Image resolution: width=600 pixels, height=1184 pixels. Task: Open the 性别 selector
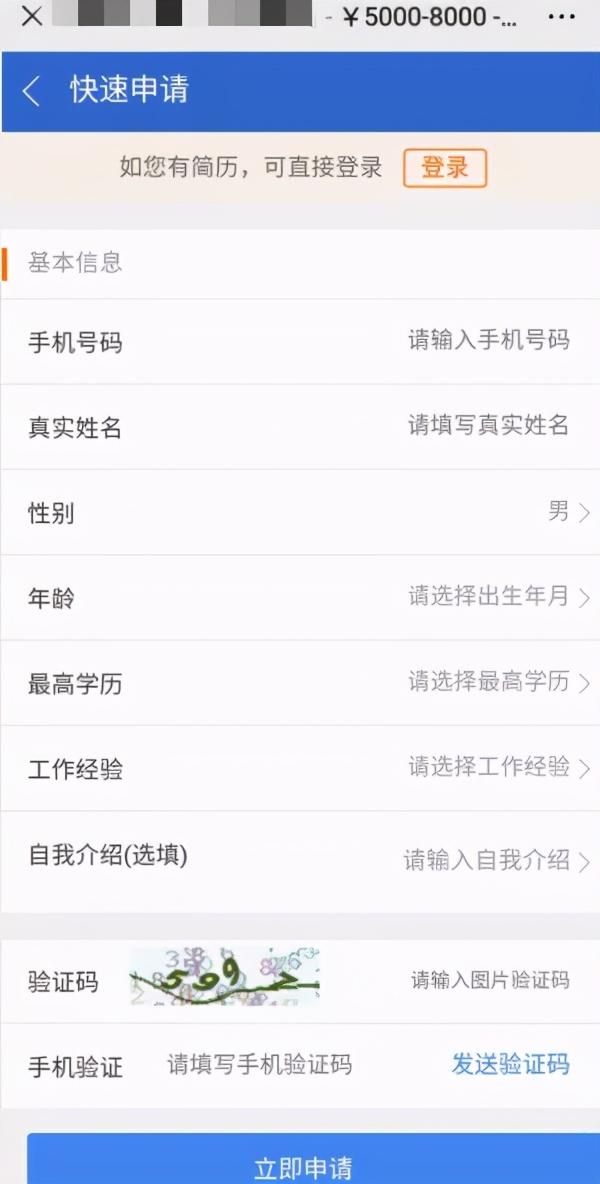coord(300,512)
